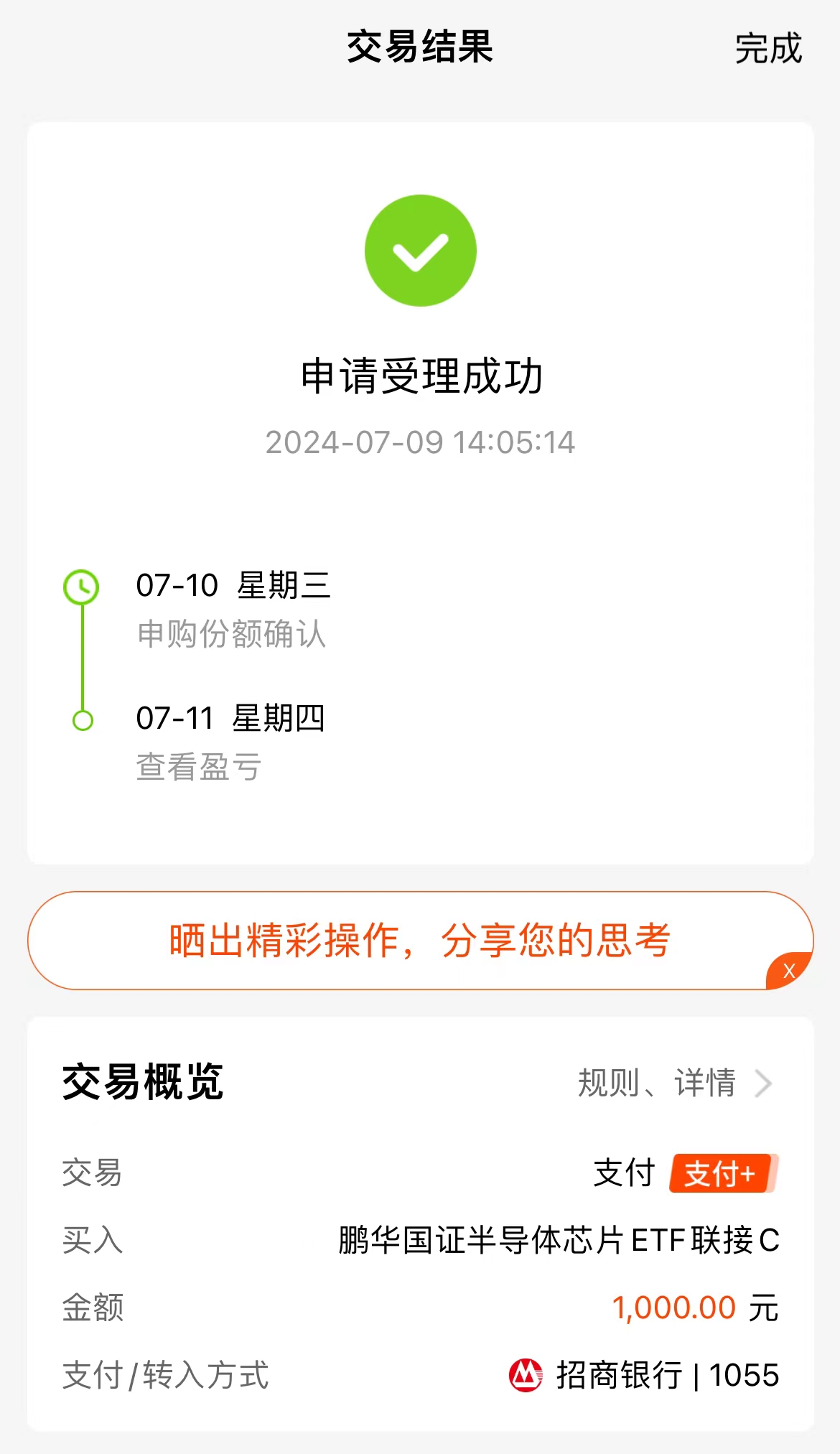
Task: Click the China Merchants Bank logo icon
Action: point(526,1375)
